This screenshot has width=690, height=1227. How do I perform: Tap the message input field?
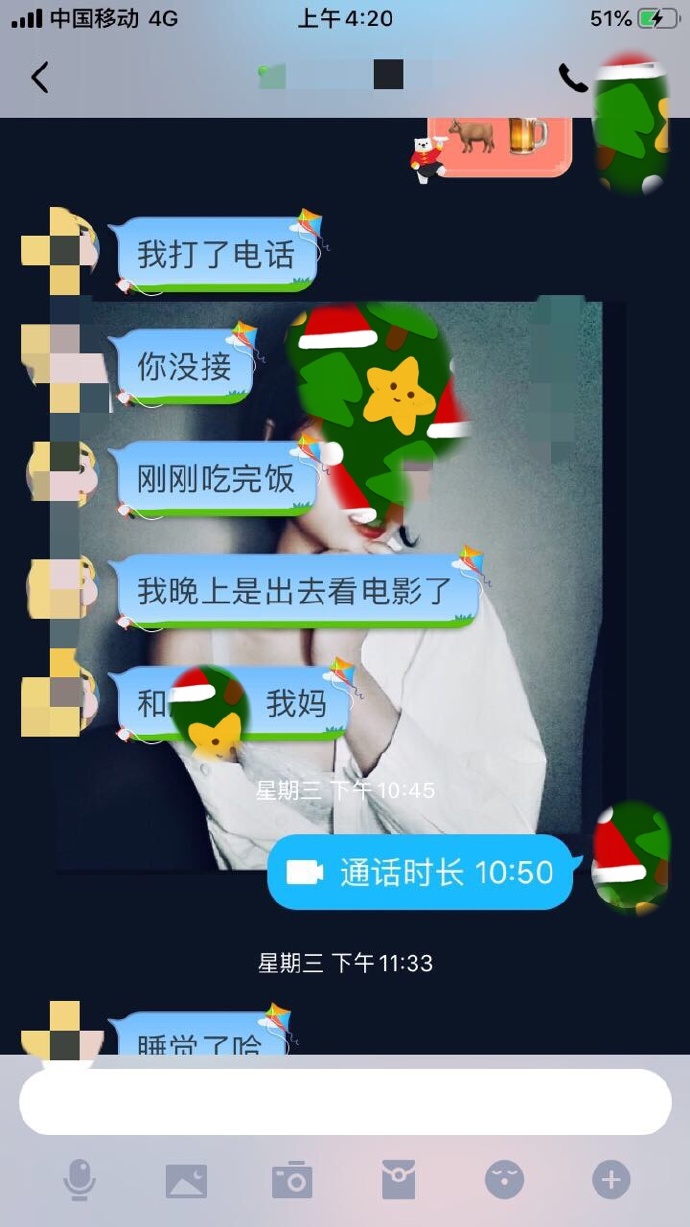point(345,1102)
